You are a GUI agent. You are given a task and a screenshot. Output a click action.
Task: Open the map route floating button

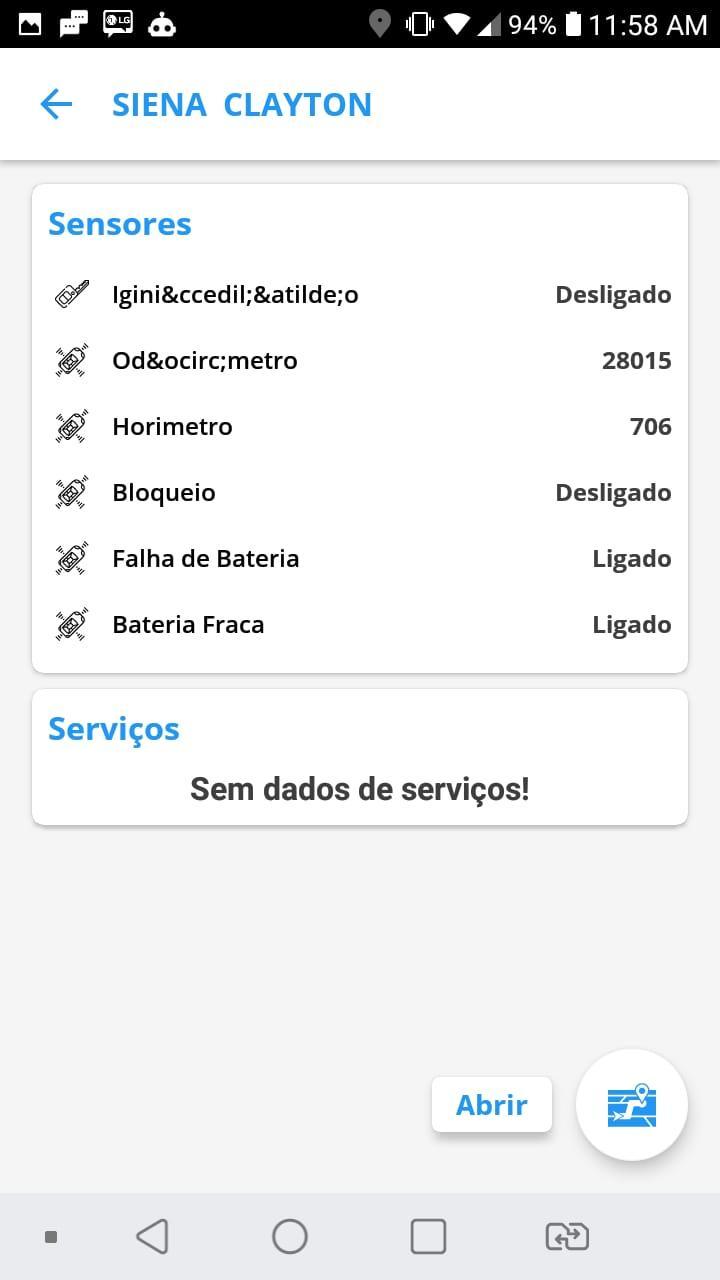pyautogui.click(x=632, y=1105)
